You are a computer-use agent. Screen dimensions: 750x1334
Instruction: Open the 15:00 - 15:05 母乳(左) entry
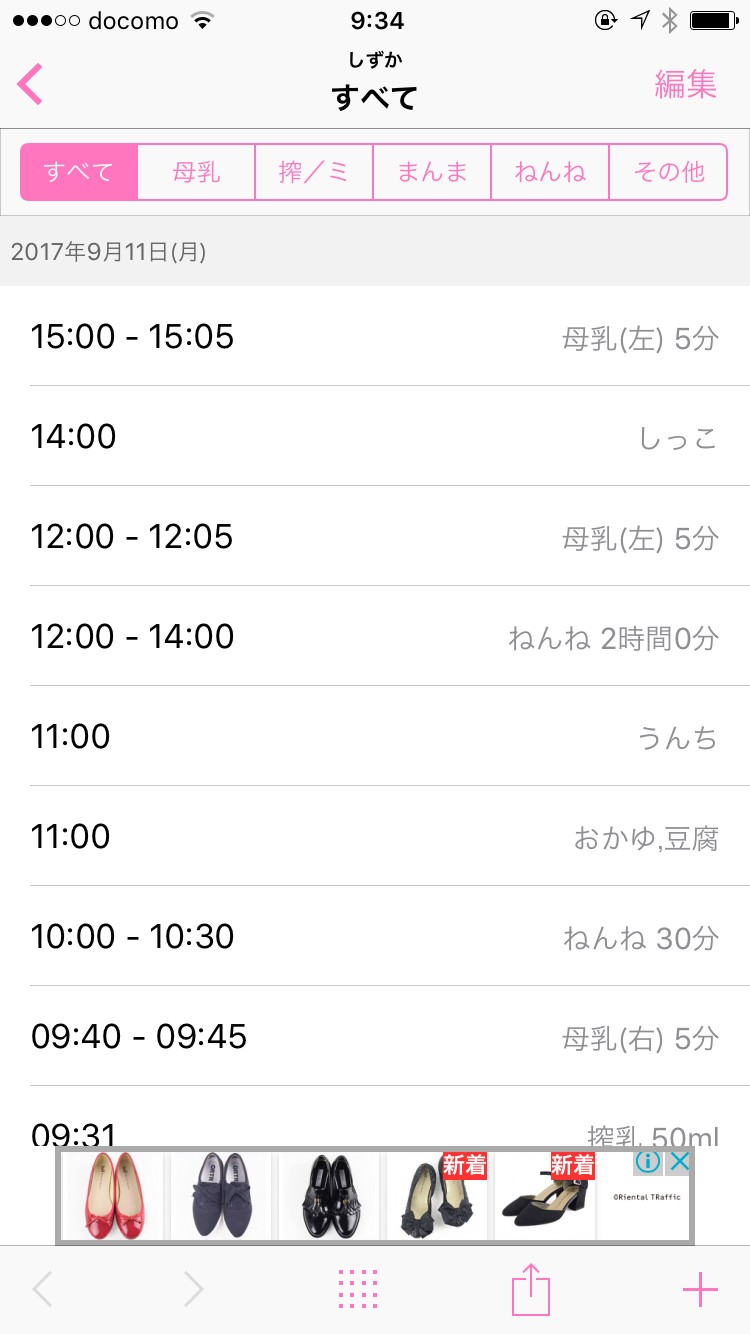click(375, 336)
